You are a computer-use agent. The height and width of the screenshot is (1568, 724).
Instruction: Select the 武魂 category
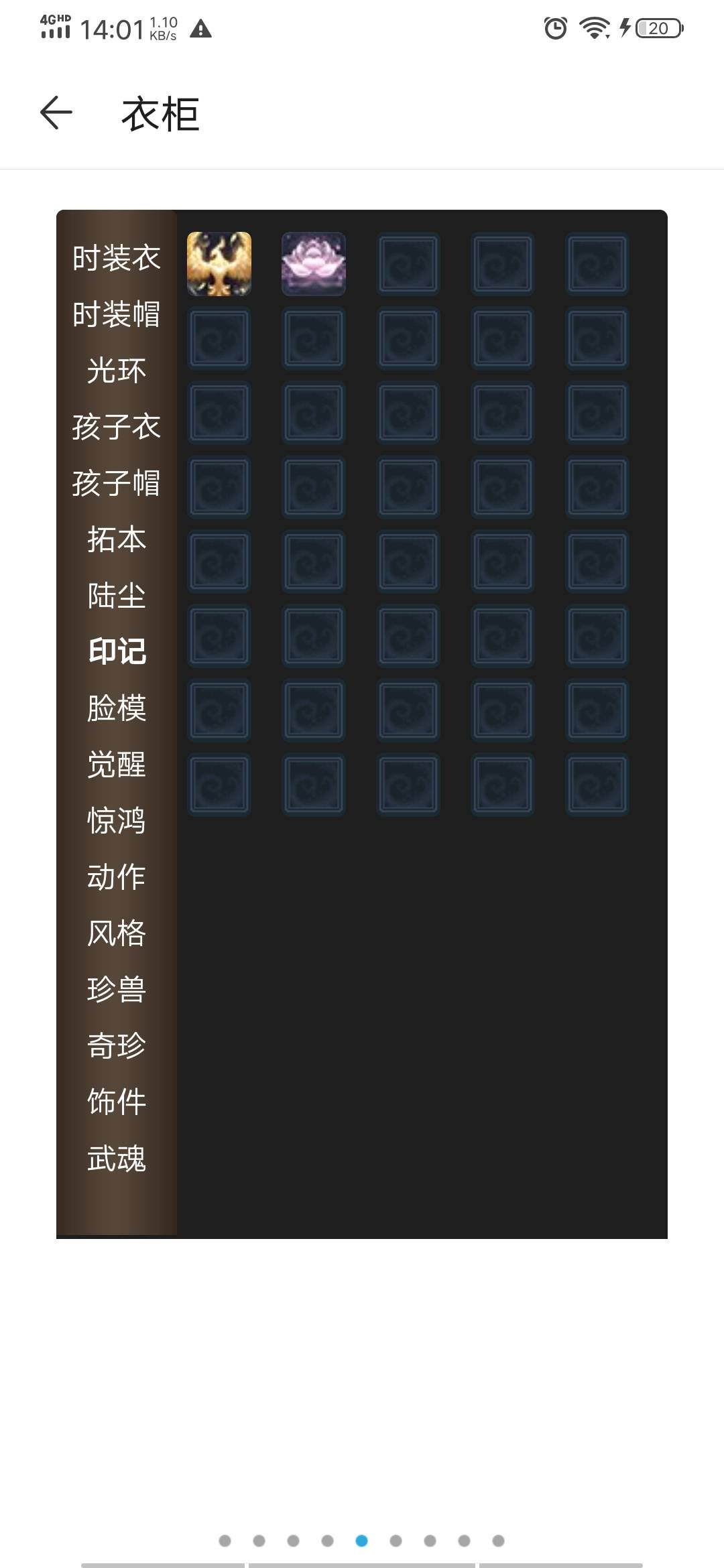click(117, 1159)
